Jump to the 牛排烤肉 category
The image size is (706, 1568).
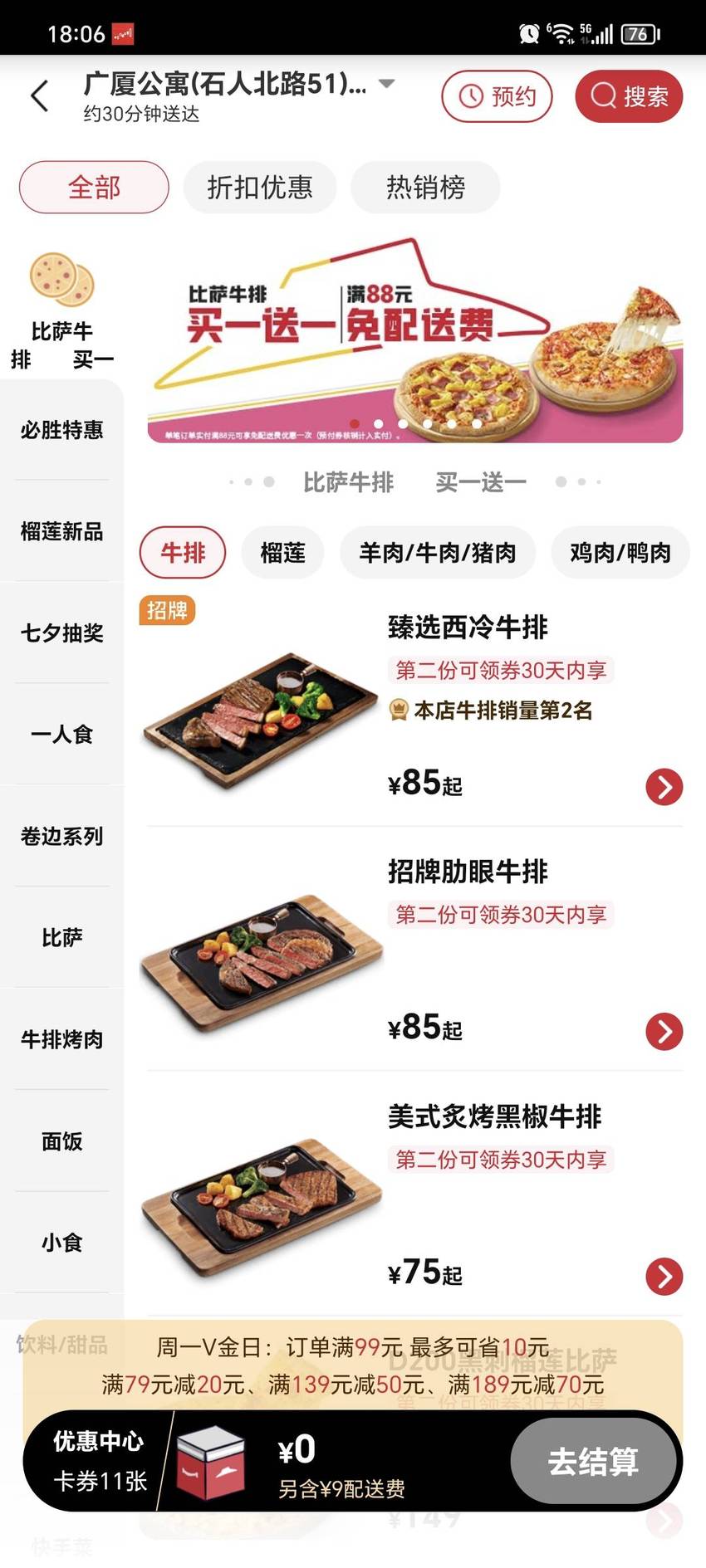61,1039
